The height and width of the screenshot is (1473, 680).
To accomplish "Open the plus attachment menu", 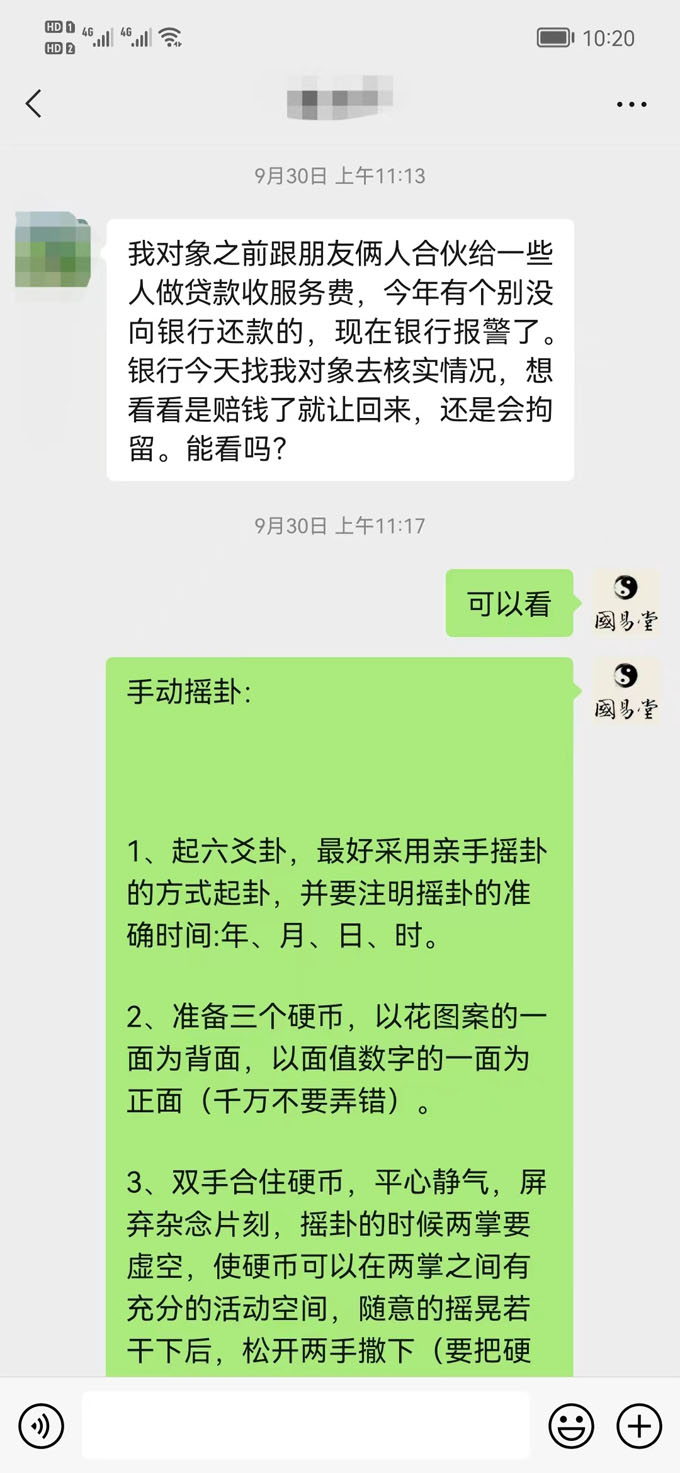I will (x=638, y=1425).
